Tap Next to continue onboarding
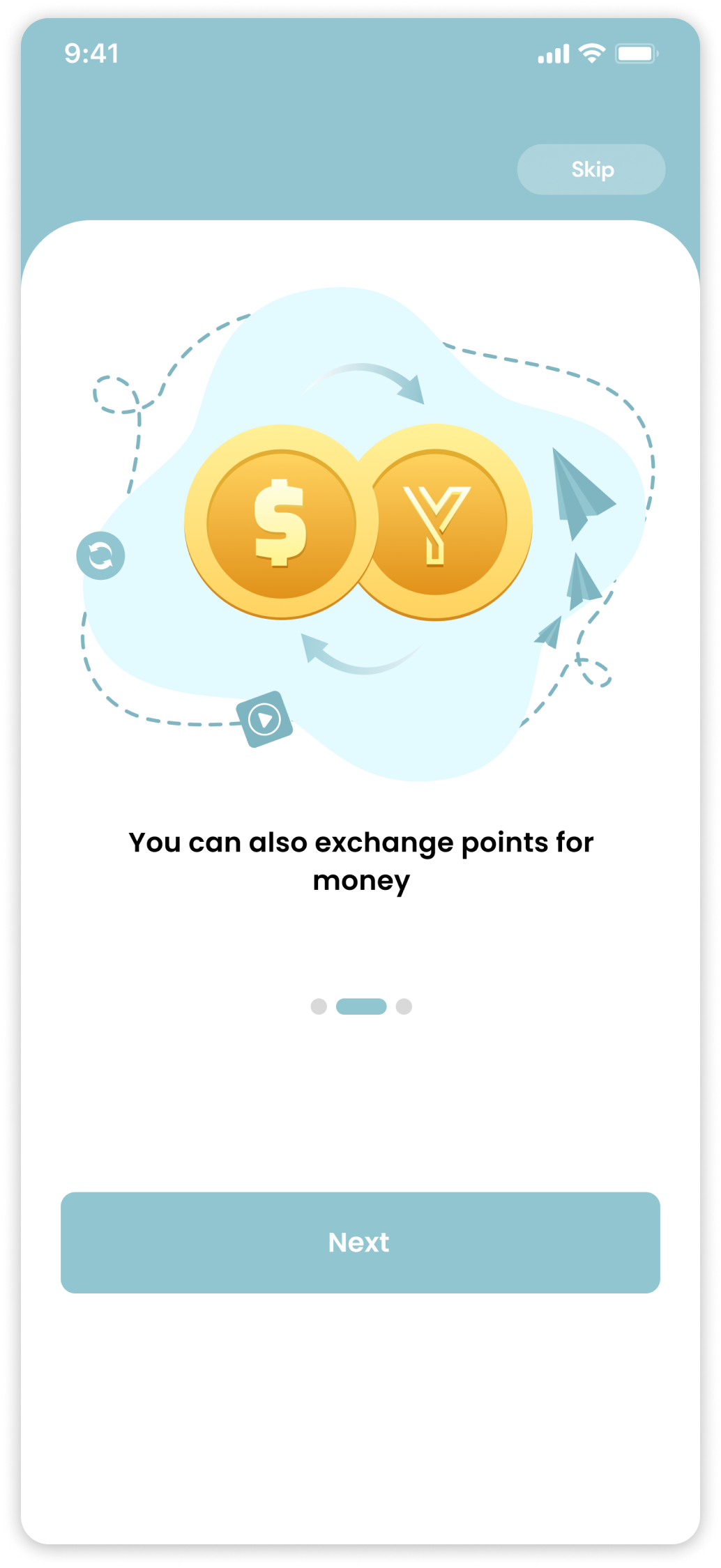 click(360, 1243)
